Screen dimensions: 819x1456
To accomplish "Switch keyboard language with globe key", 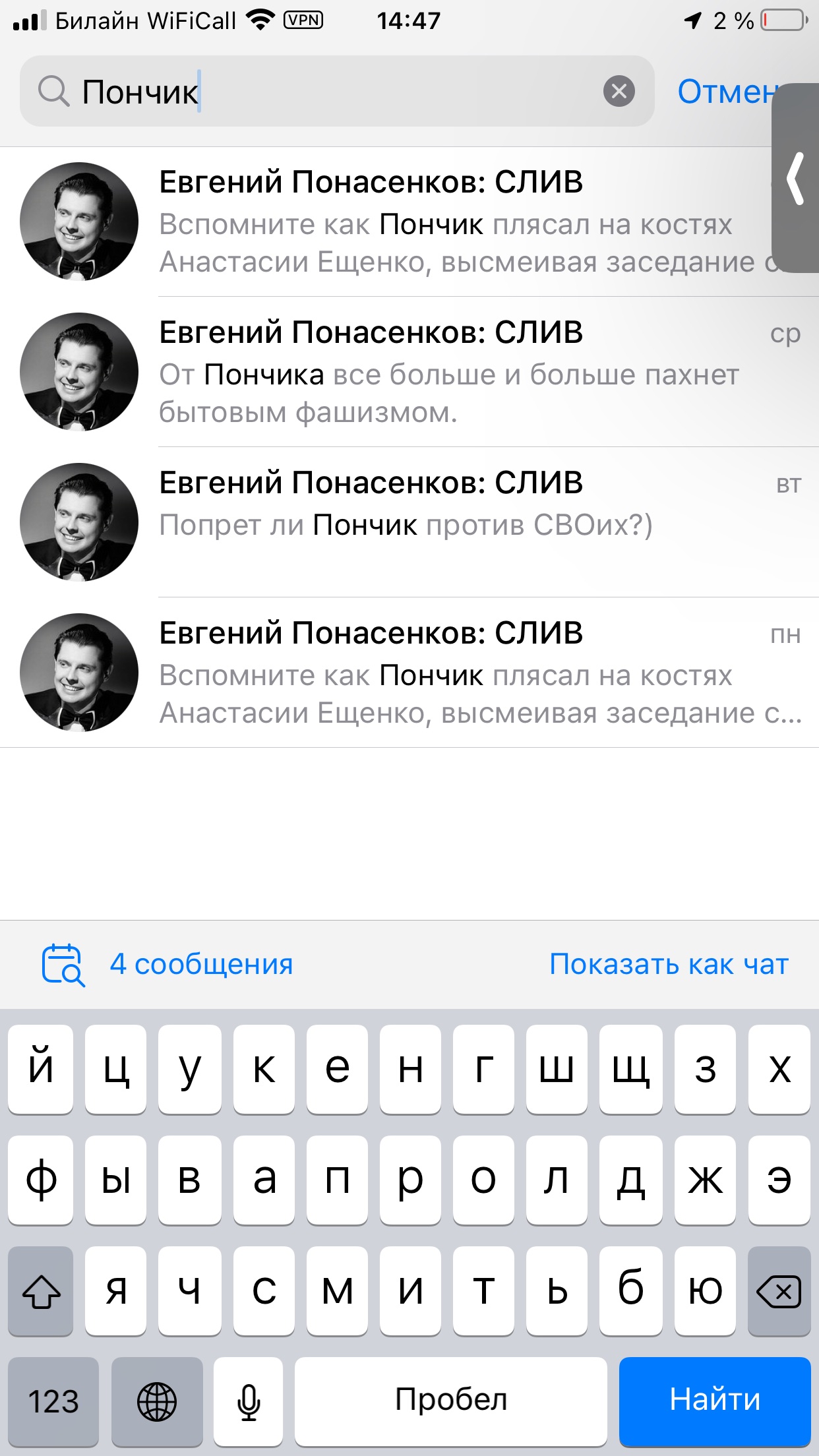I will click(x=157, y=1401).
